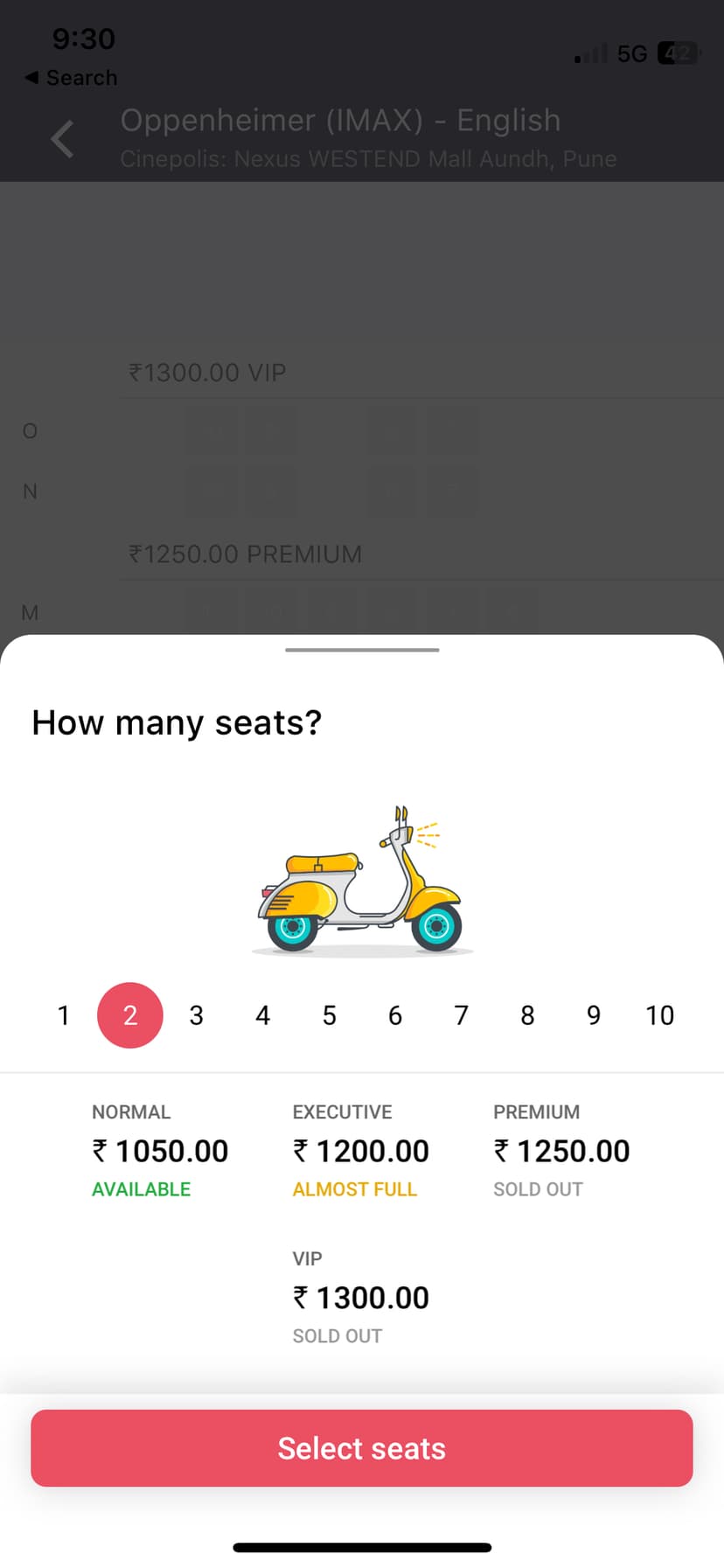Viewport: 724px width, 1568px height.
Task: Pick 7 seats
Action: point(461,1015)
